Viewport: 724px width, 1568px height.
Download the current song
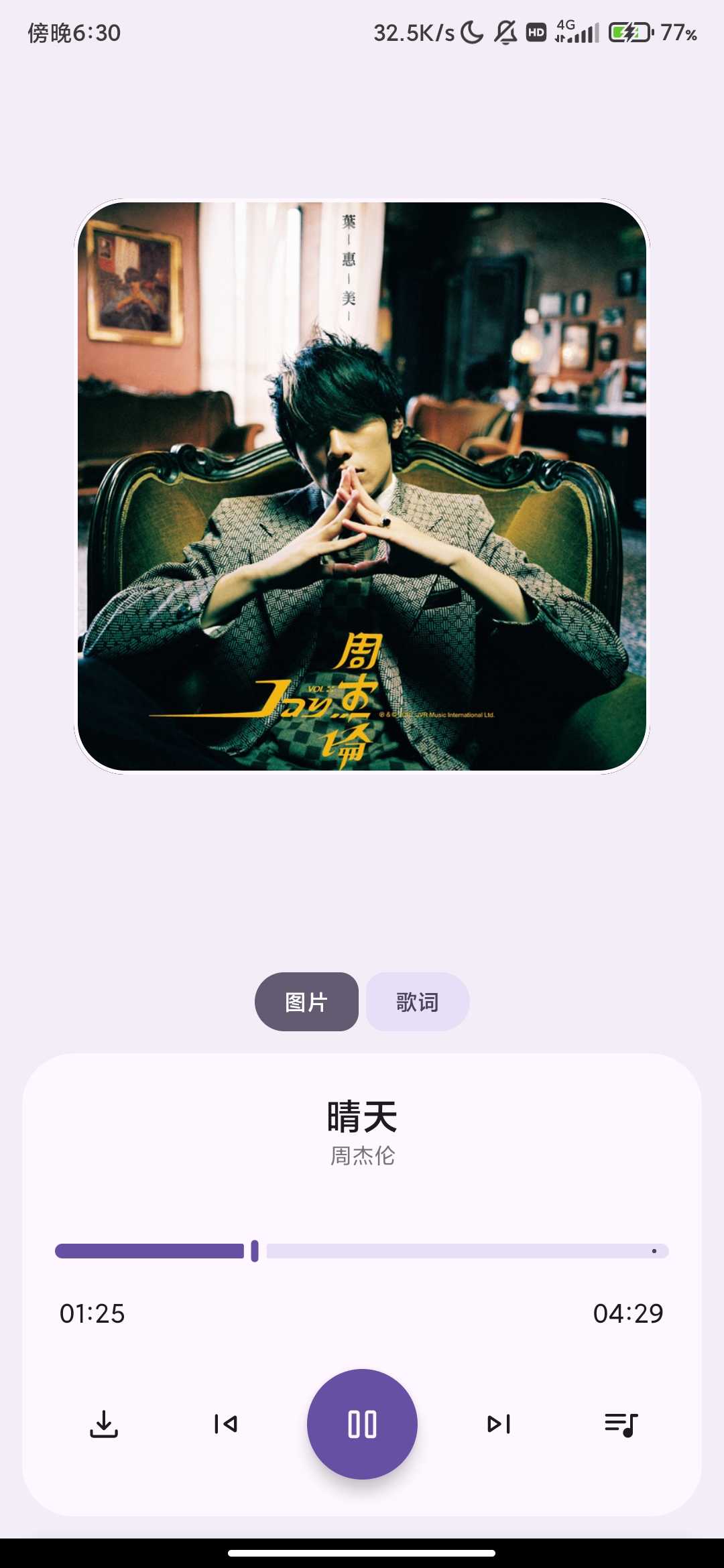coord(104,1424)
